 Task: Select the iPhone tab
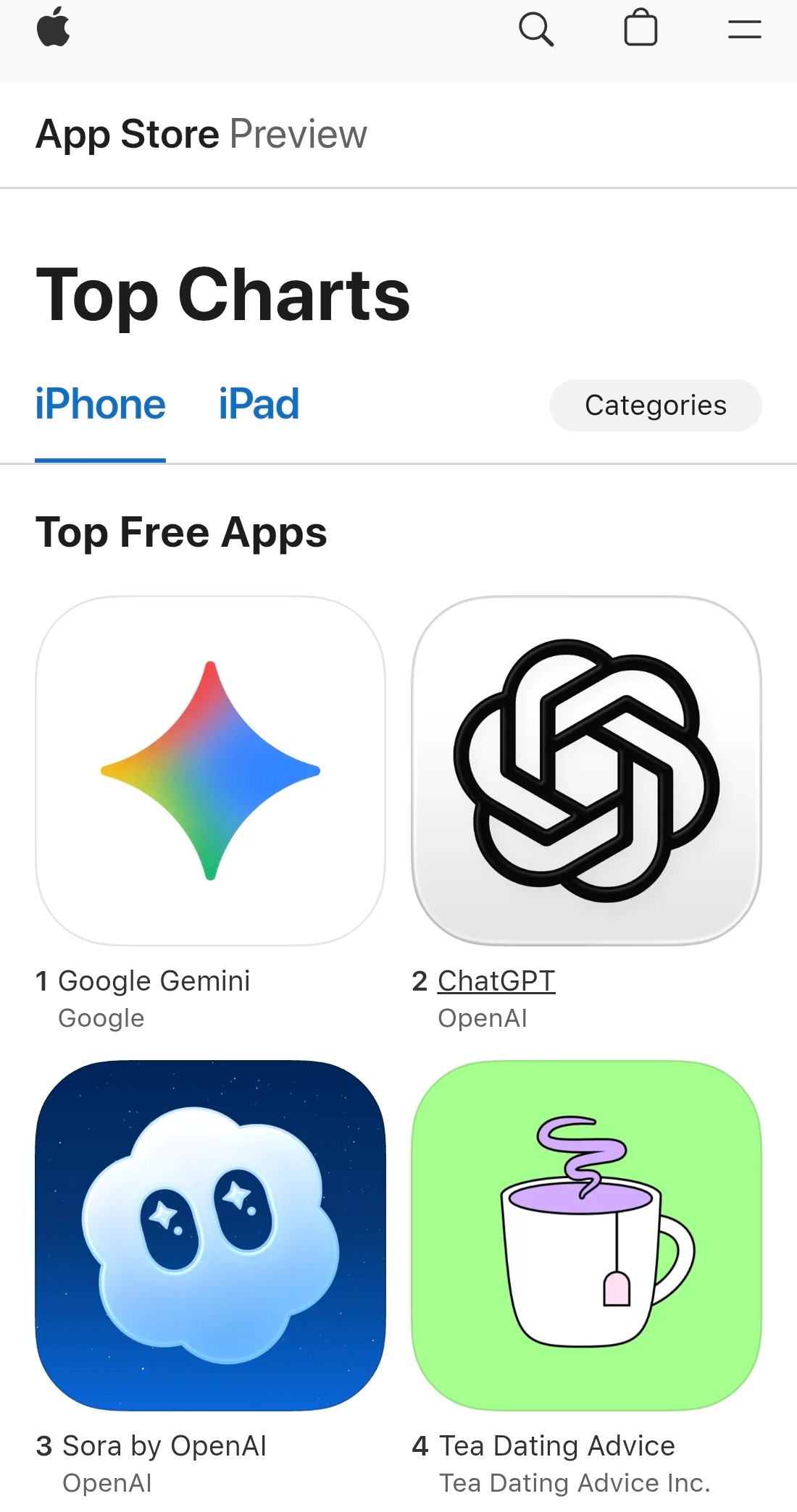click(x=100, y=404)
